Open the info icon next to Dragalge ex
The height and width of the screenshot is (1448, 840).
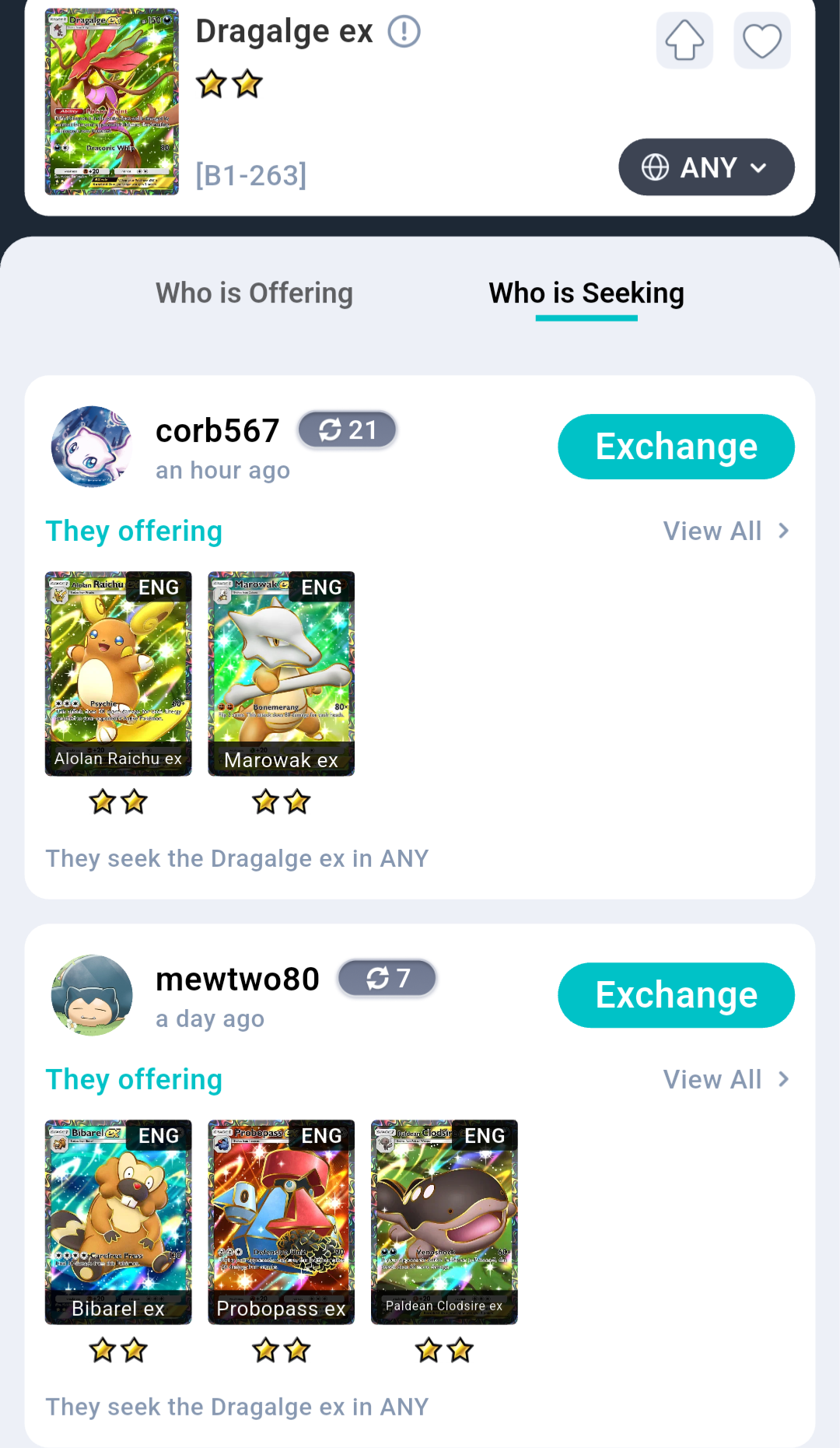point(404,32)
